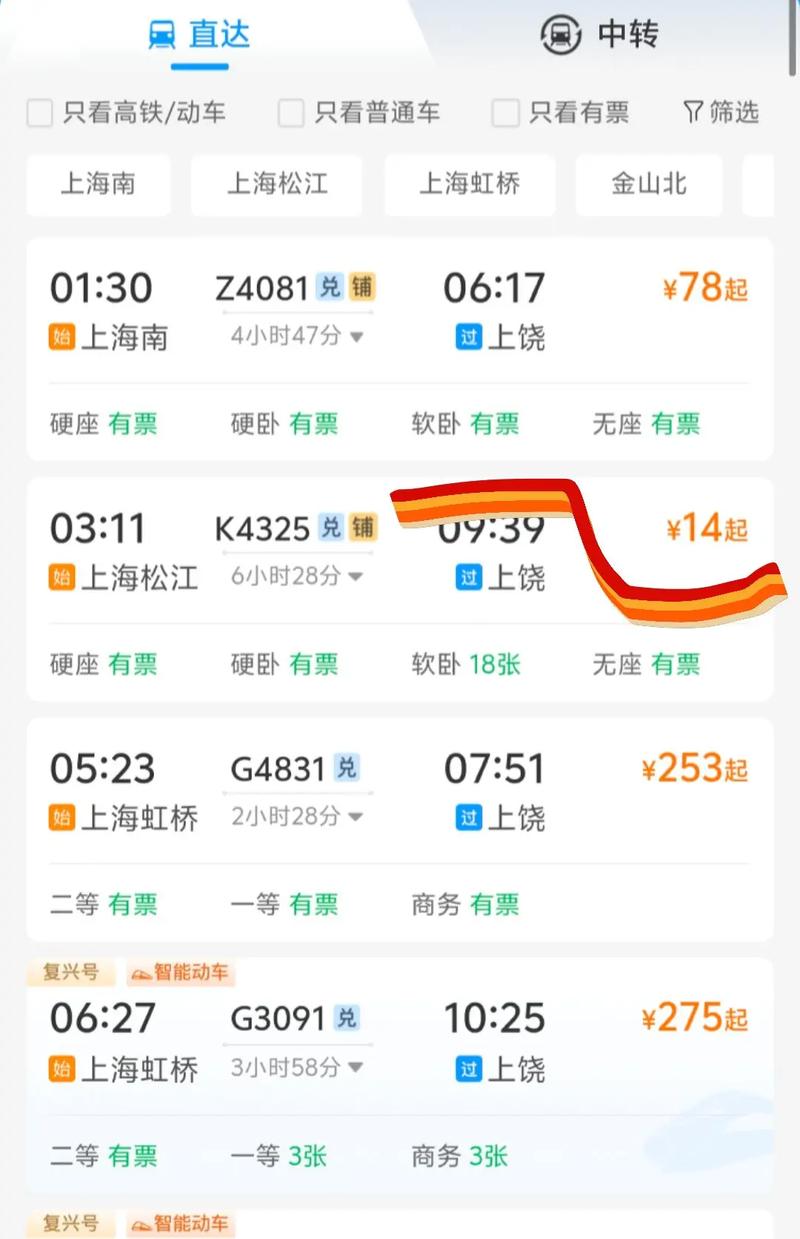Click the circular transfer icon beside 中转
This screenshot has width=800, height=1239.
point(561,34)
